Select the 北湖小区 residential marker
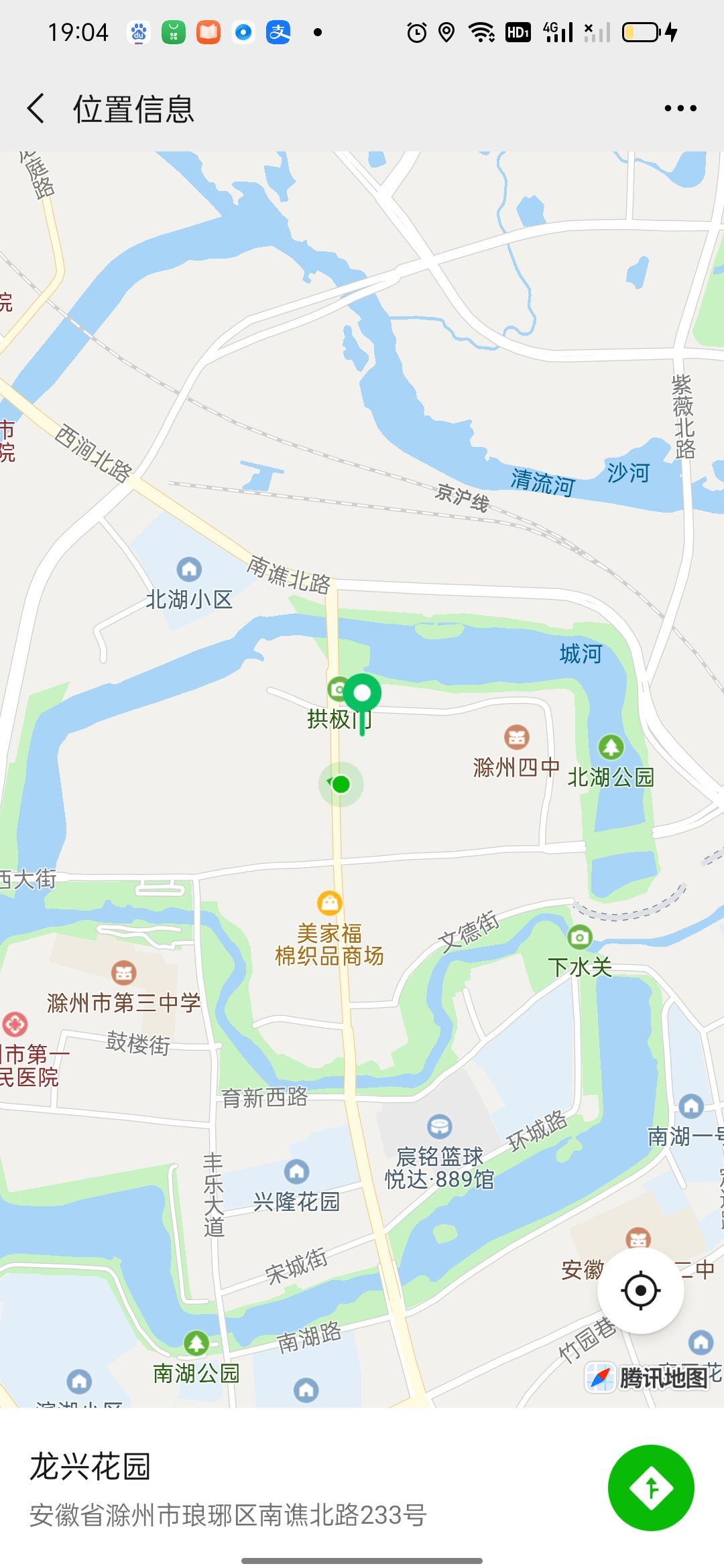 pyautogui.click(x=189, y=570)
